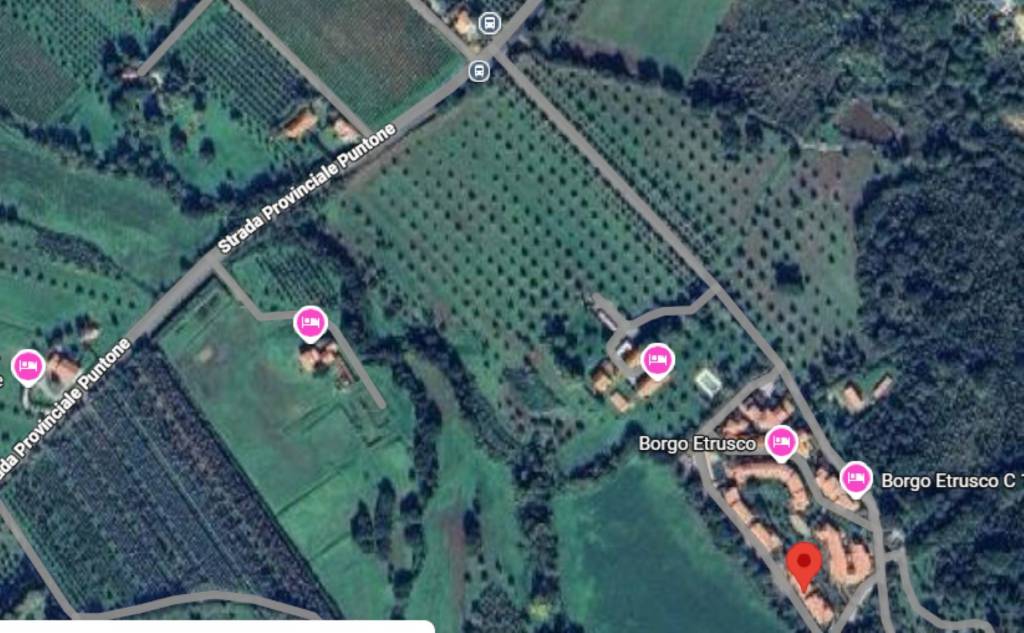Open the Borgo Etrusco hotel pin
The height and width of the screenshot is (633, 1024).
(780, 441)
